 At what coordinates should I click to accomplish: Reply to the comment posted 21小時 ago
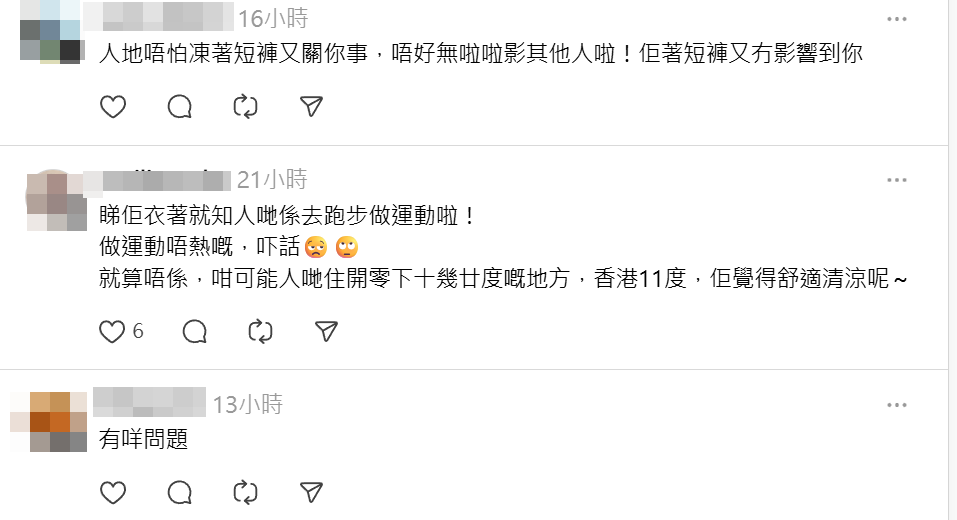click(195, 331)
